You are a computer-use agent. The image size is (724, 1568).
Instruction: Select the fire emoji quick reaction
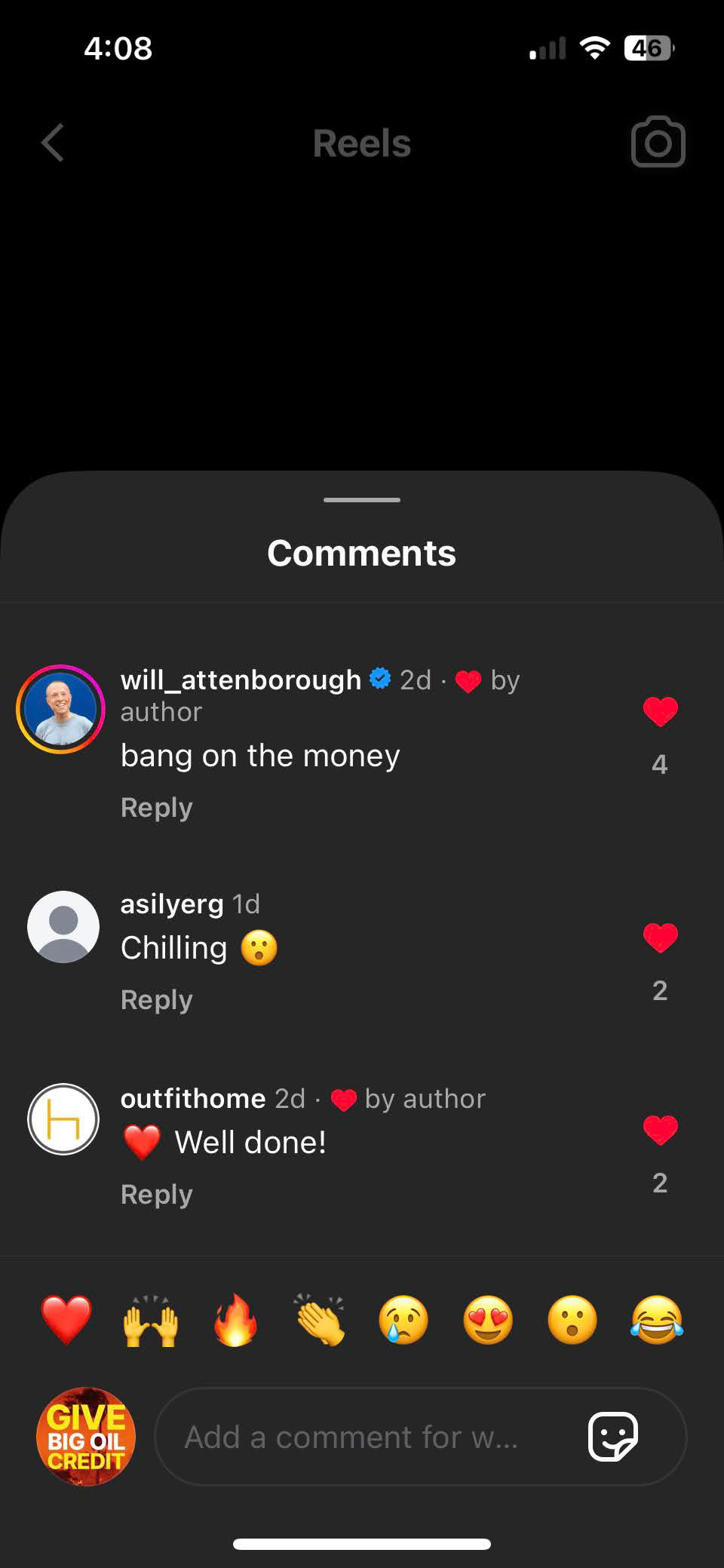pos(235,1320)
